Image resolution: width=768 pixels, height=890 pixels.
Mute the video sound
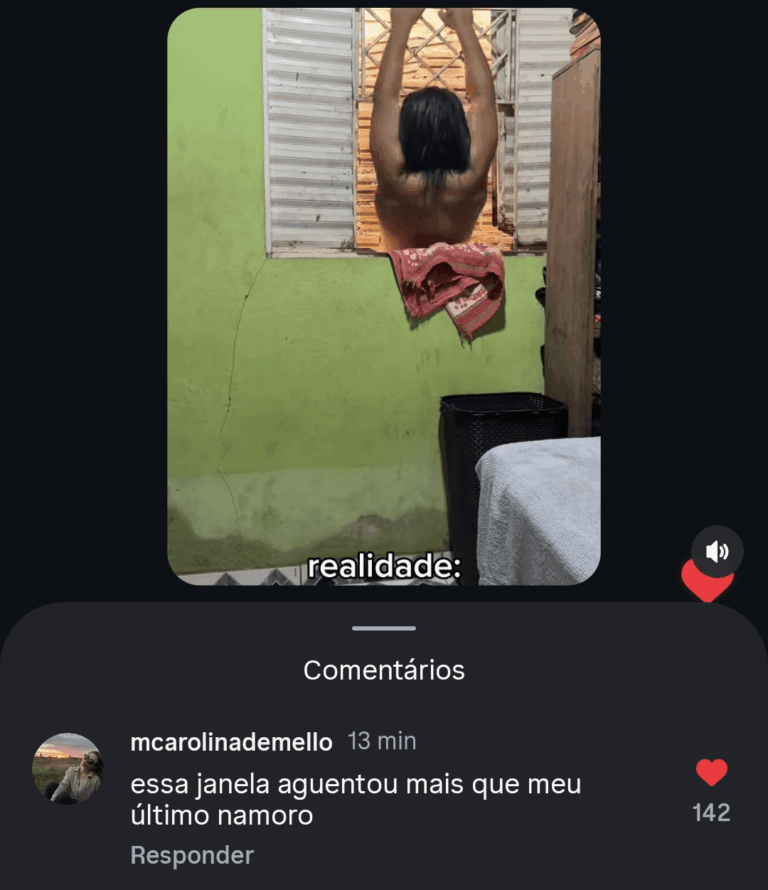pyautogui.click(x=717, y=551)
